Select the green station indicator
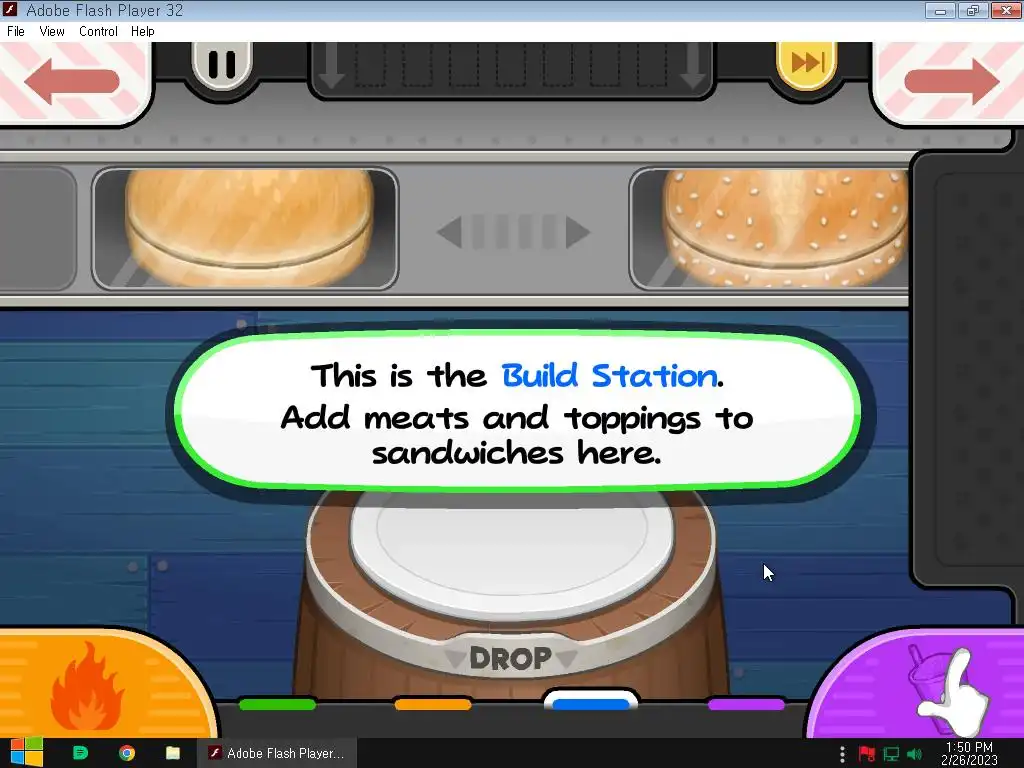This screenshot has height=768, width=1024. pyautogui.click(x=277, y=705)
